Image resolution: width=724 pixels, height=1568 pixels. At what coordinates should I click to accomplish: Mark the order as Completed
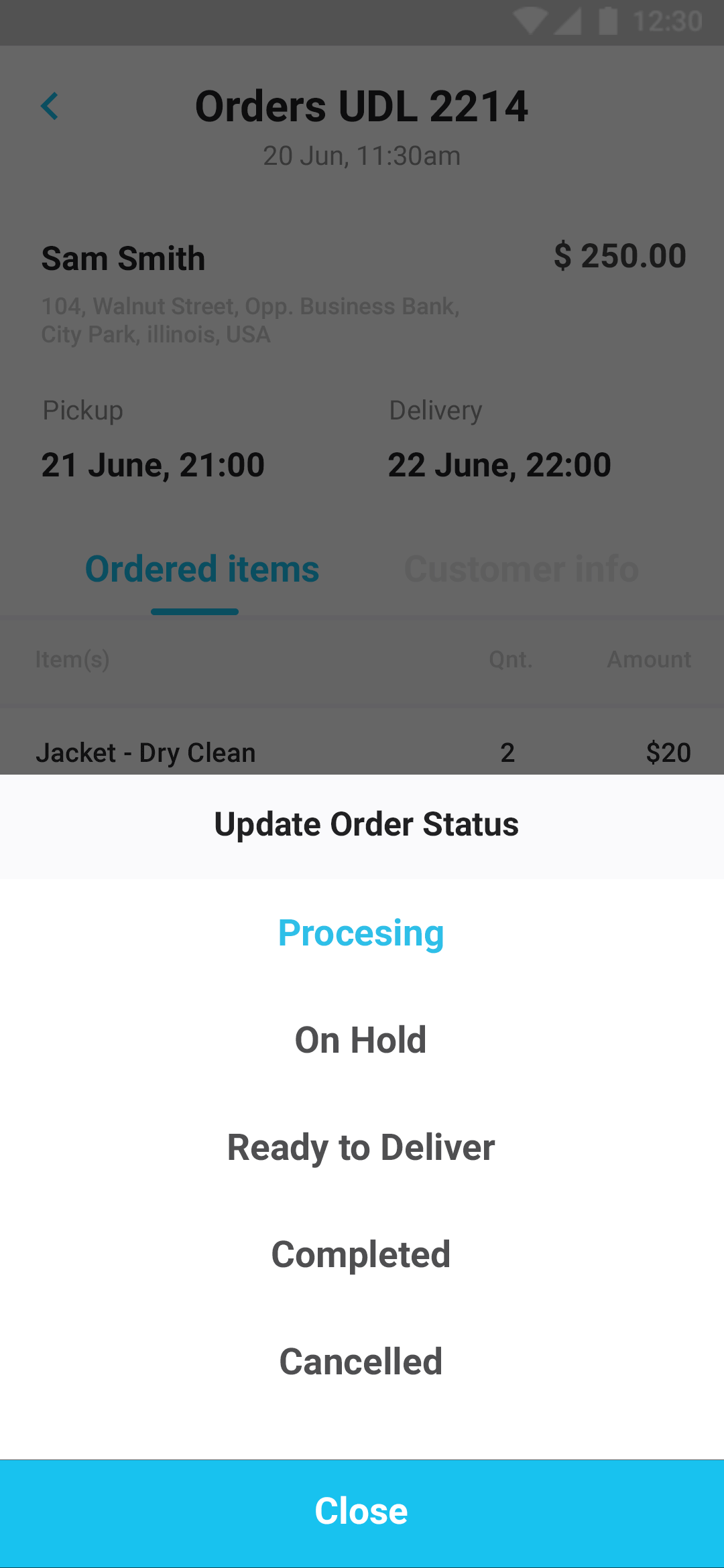[361, 1254]
